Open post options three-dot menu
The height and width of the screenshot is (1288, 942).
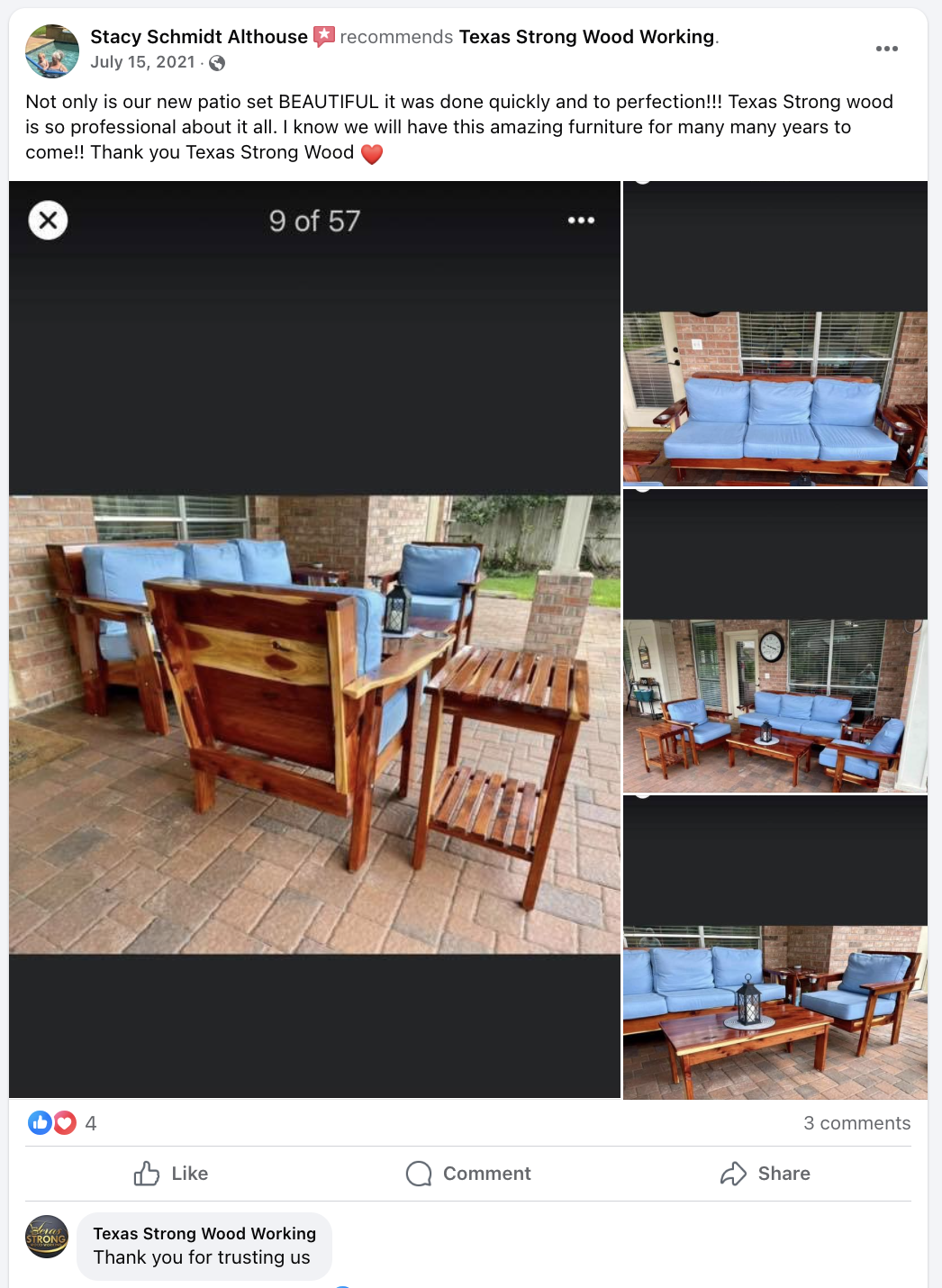[886, 49]
